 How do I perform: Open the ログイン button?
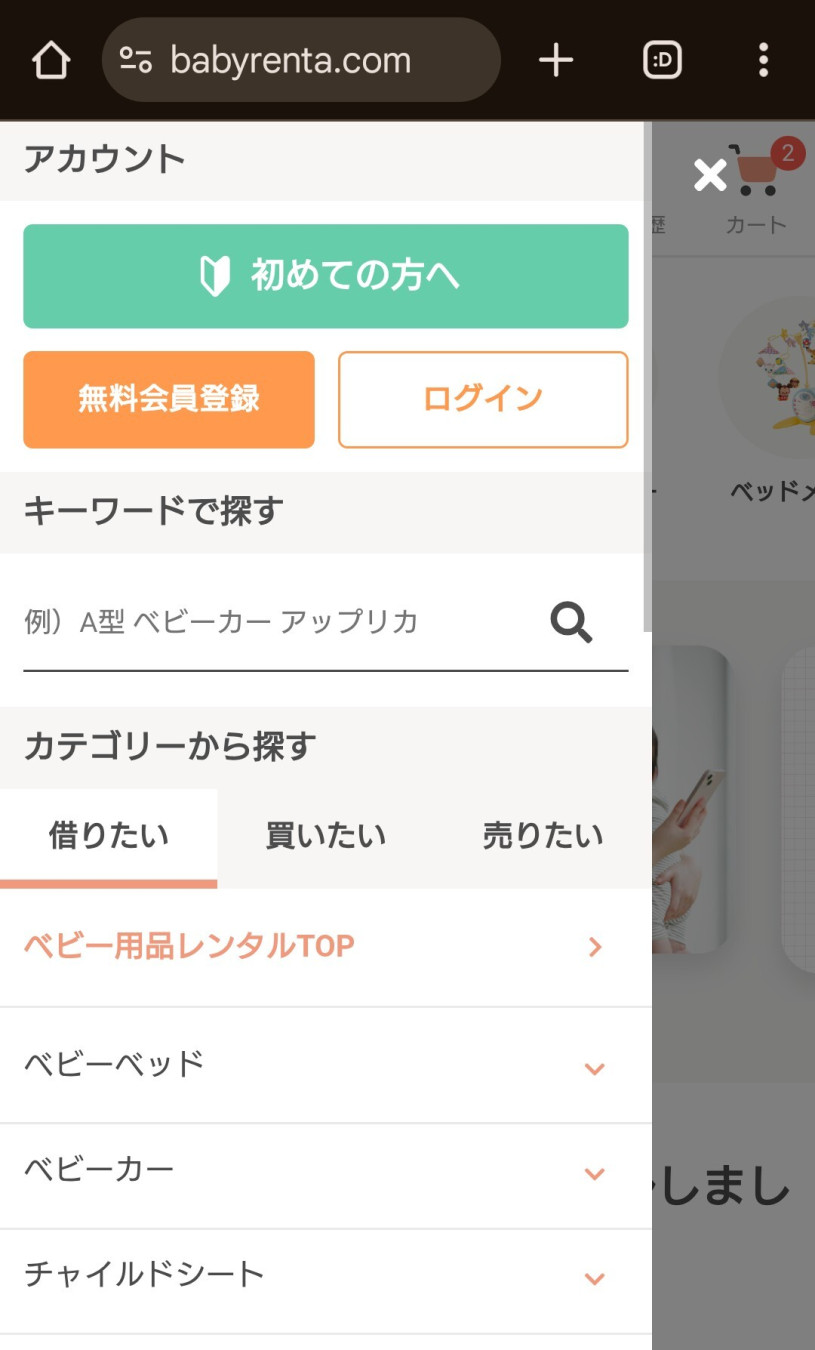tap(483, 399)
